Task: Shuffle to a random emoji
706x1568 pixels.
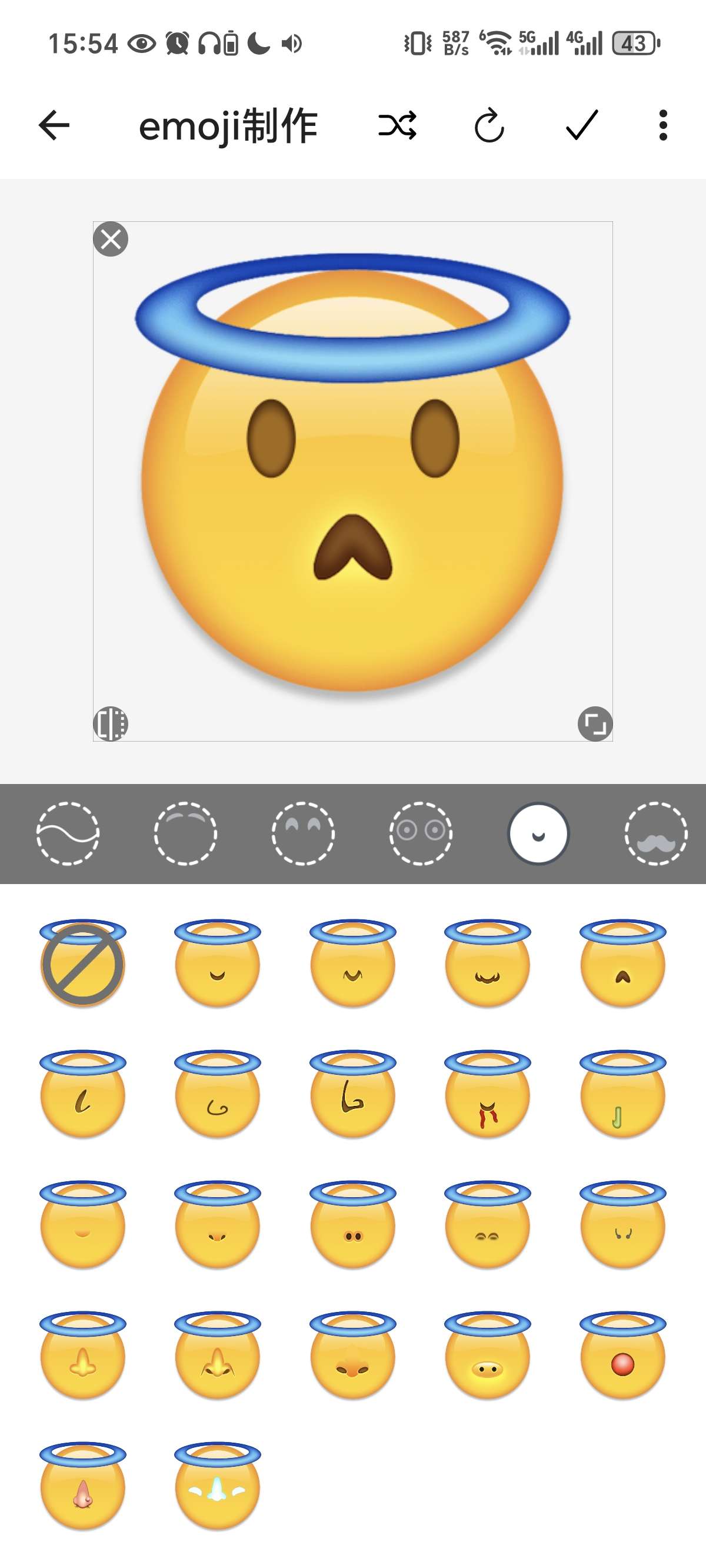Action: (398, 125)
